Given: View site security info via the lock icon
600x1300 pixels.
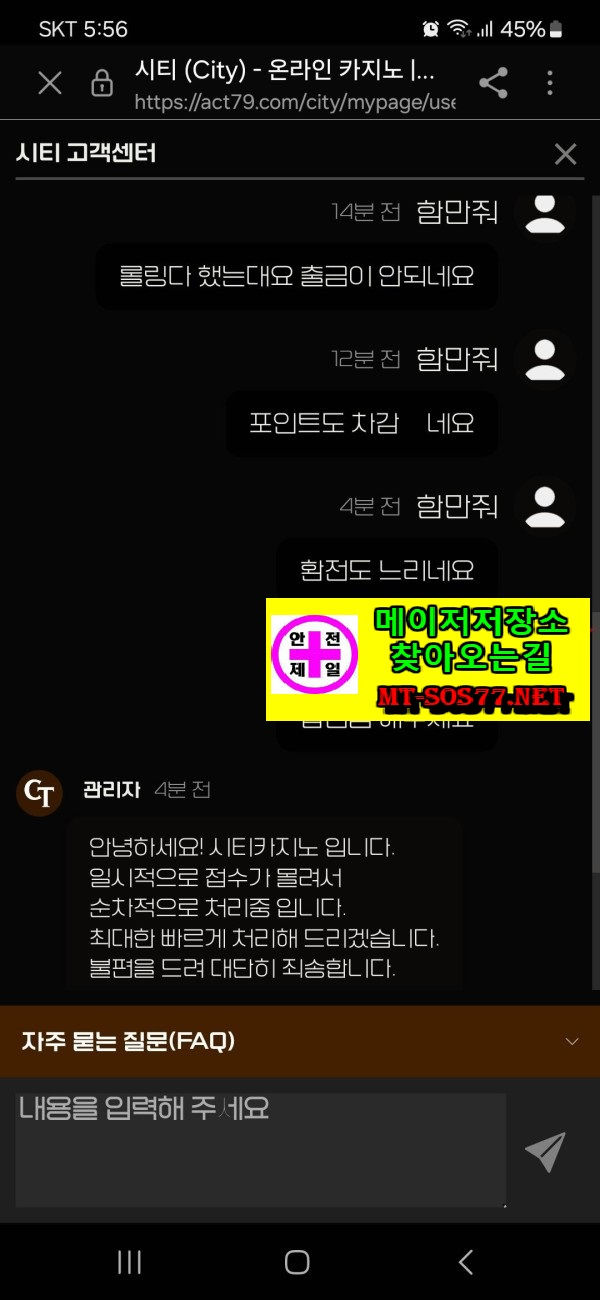Looking at the screenshot, I should (x=102, y=83).
